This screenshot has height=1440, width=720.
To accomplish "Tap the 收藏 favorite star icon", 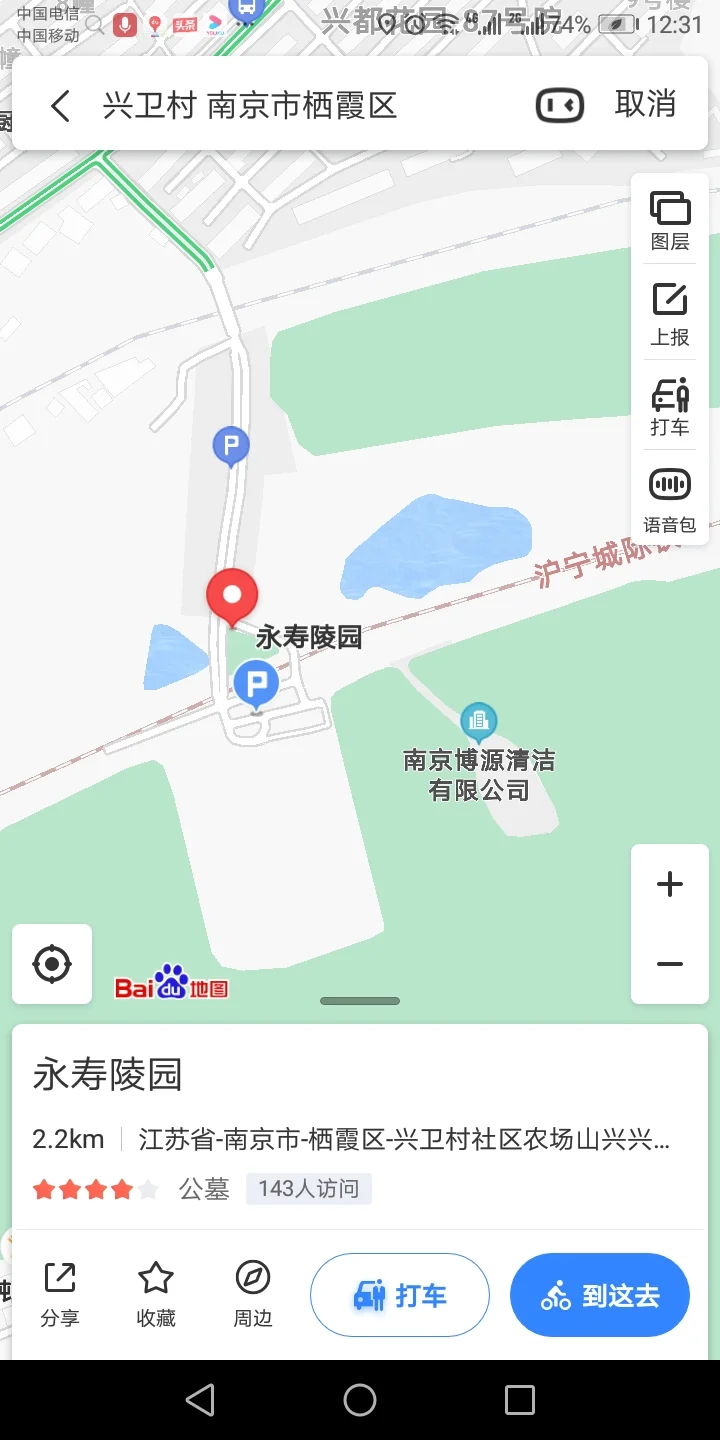I will [x=156, y=1294].
